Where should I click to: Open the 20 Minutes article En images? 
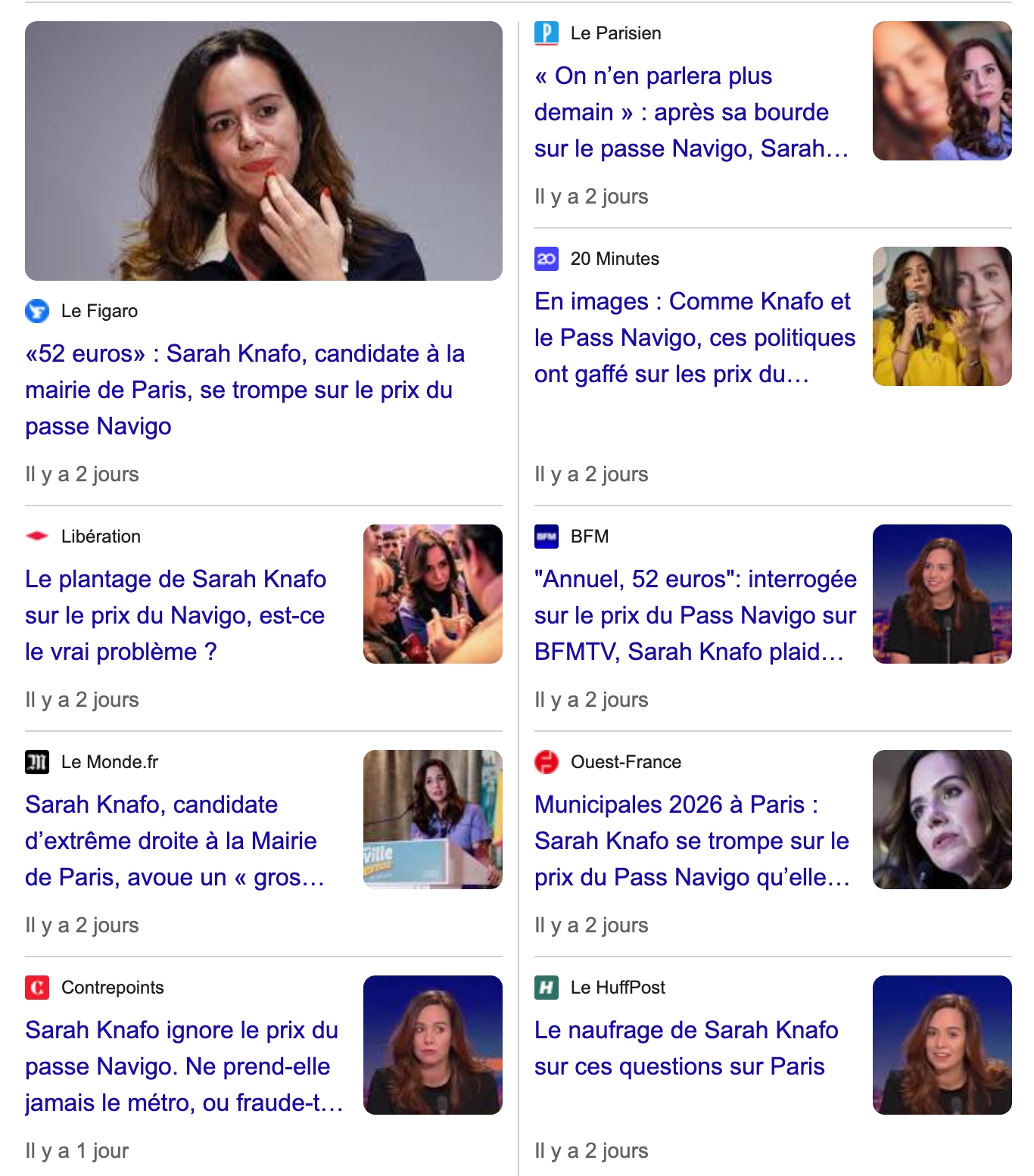pyautogui.click(x=694, y=338)
